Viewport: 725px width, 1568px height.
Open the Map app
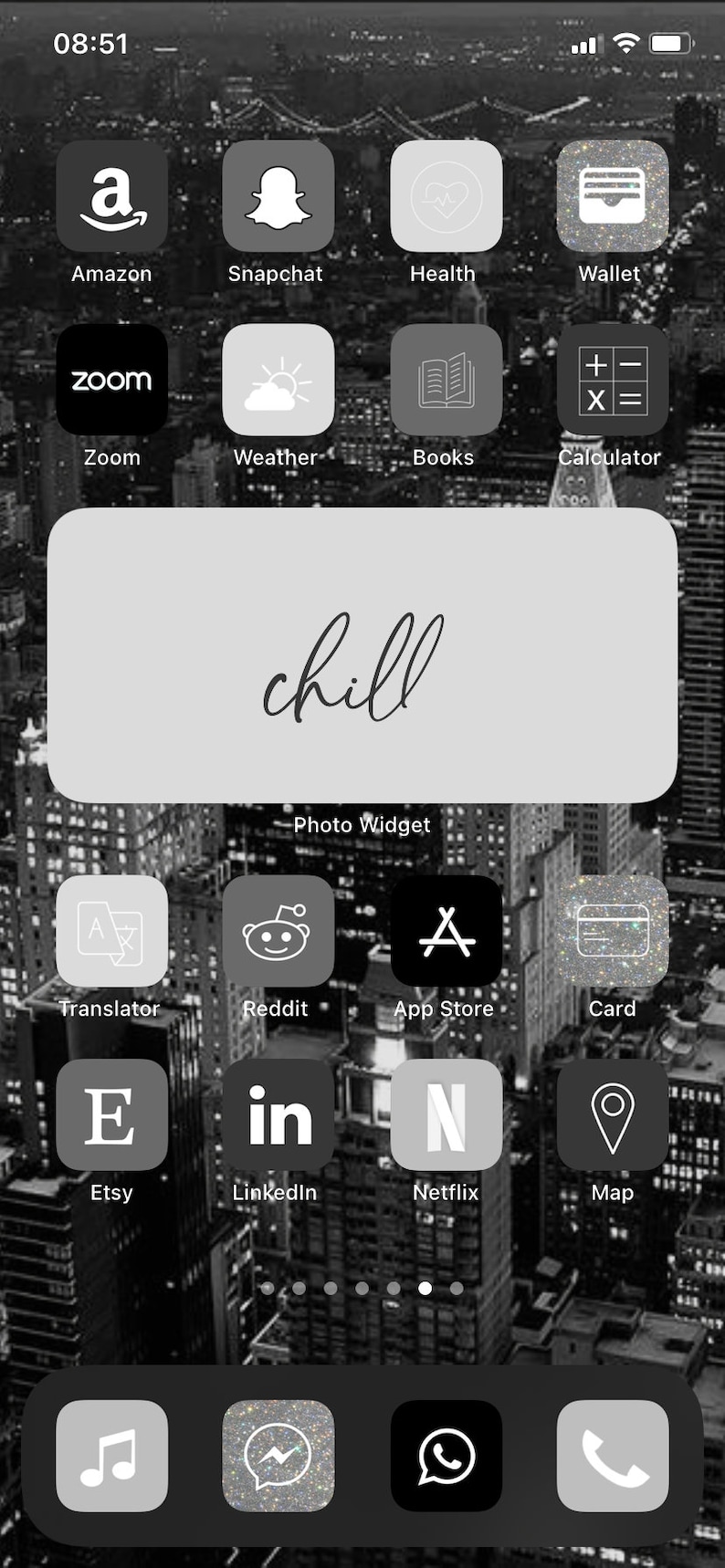pos(613,1114)
